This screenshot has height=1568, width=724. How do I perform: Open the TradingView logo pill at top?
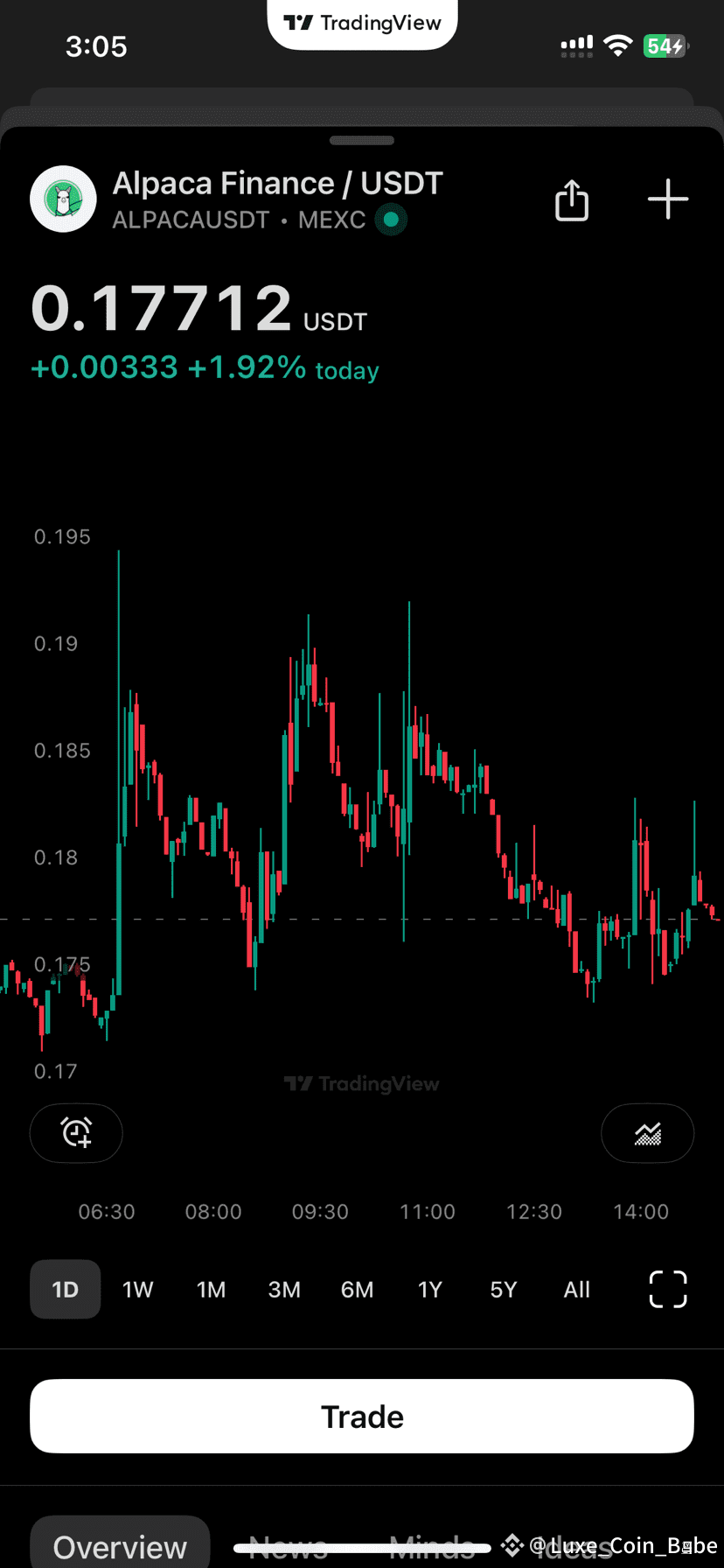pos(362,24)
